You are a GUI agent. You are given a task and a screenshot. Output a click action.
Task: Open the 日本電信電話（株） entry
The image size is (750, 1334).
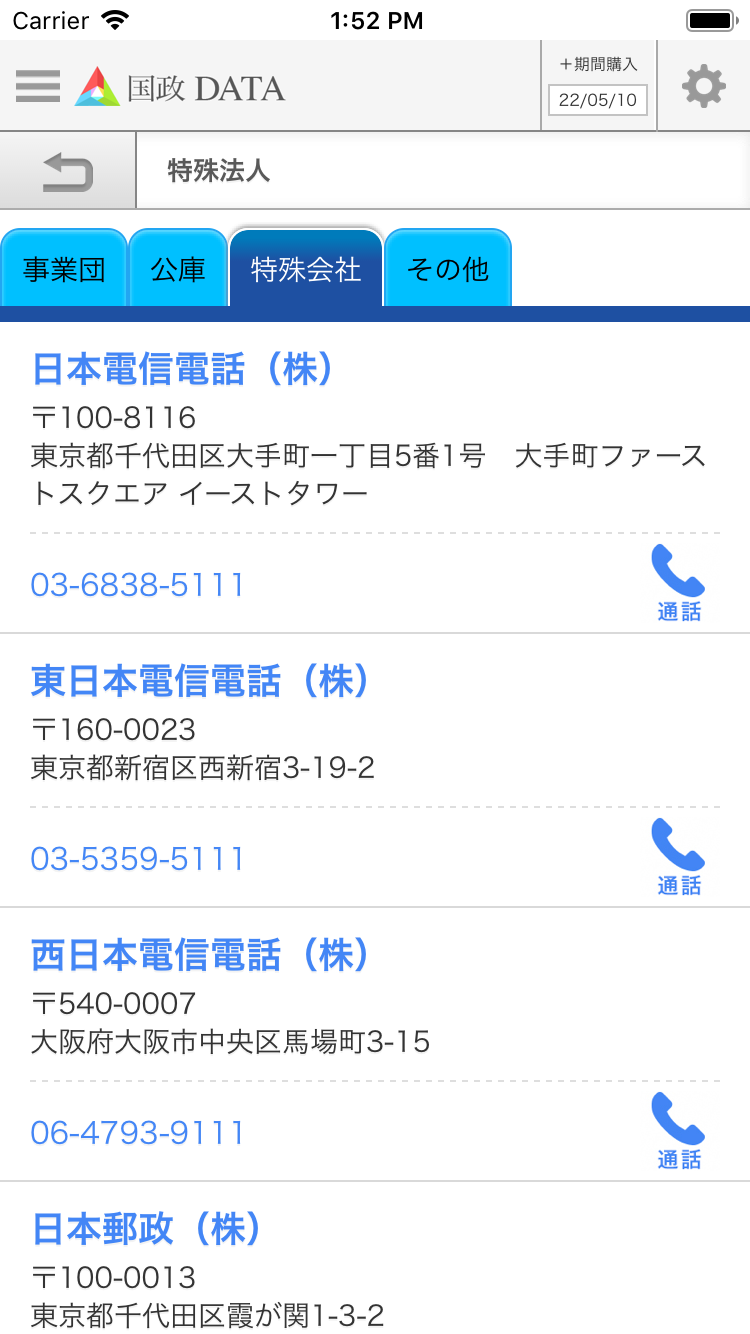pyautogui.click(x=183, y=370)
